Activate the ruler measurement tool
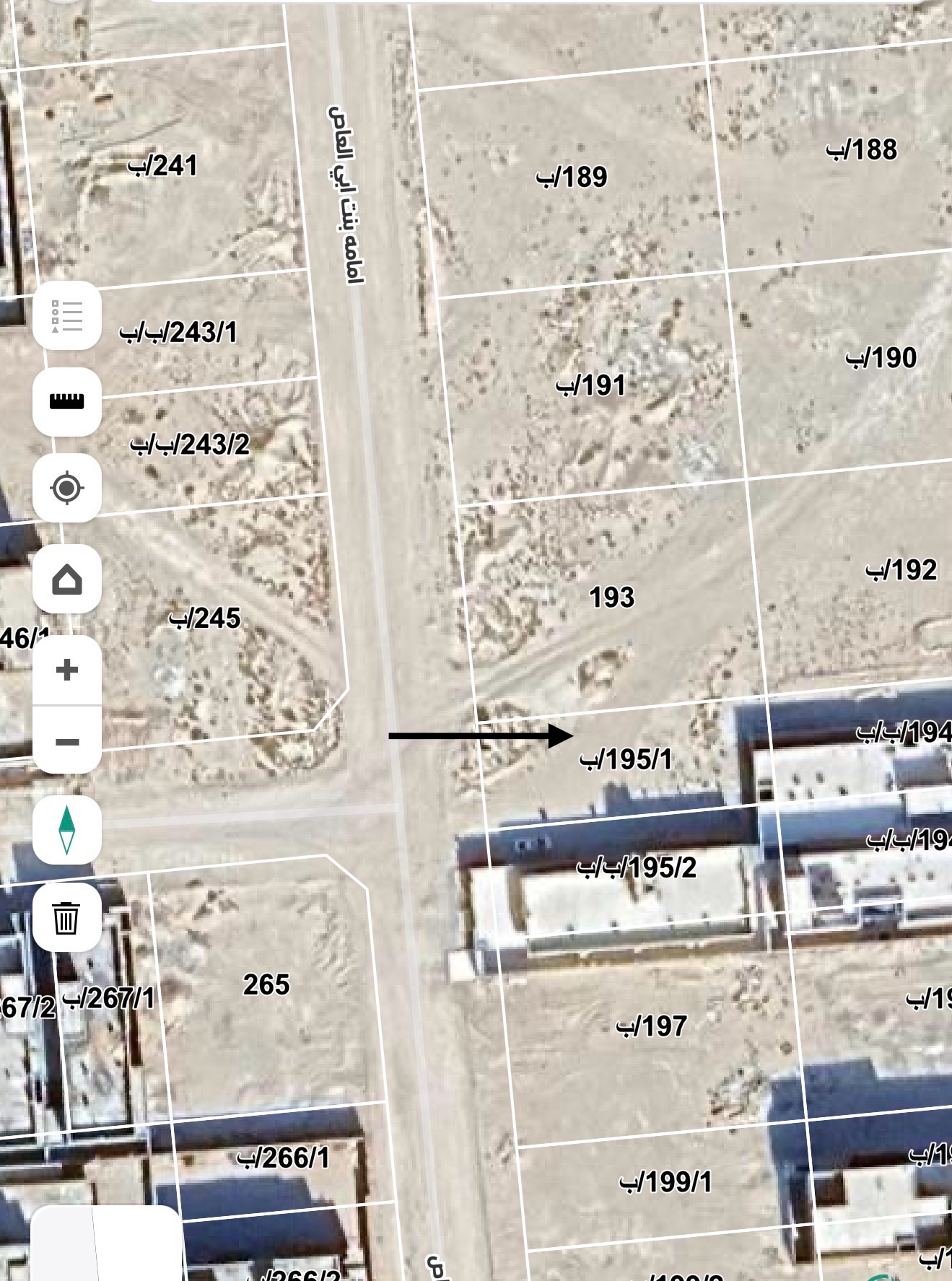 [67, 401]
